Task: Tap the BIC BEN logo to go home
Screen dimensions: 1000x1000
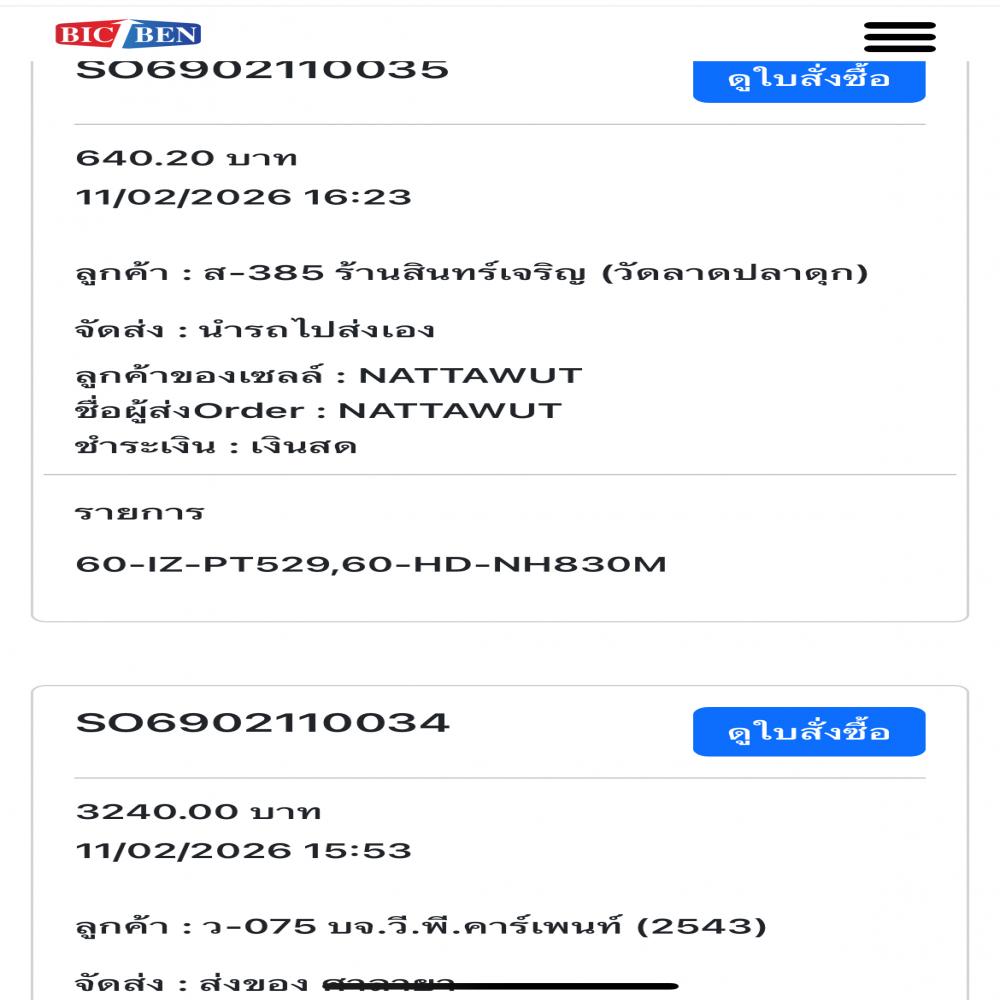Action: (128, 35)
